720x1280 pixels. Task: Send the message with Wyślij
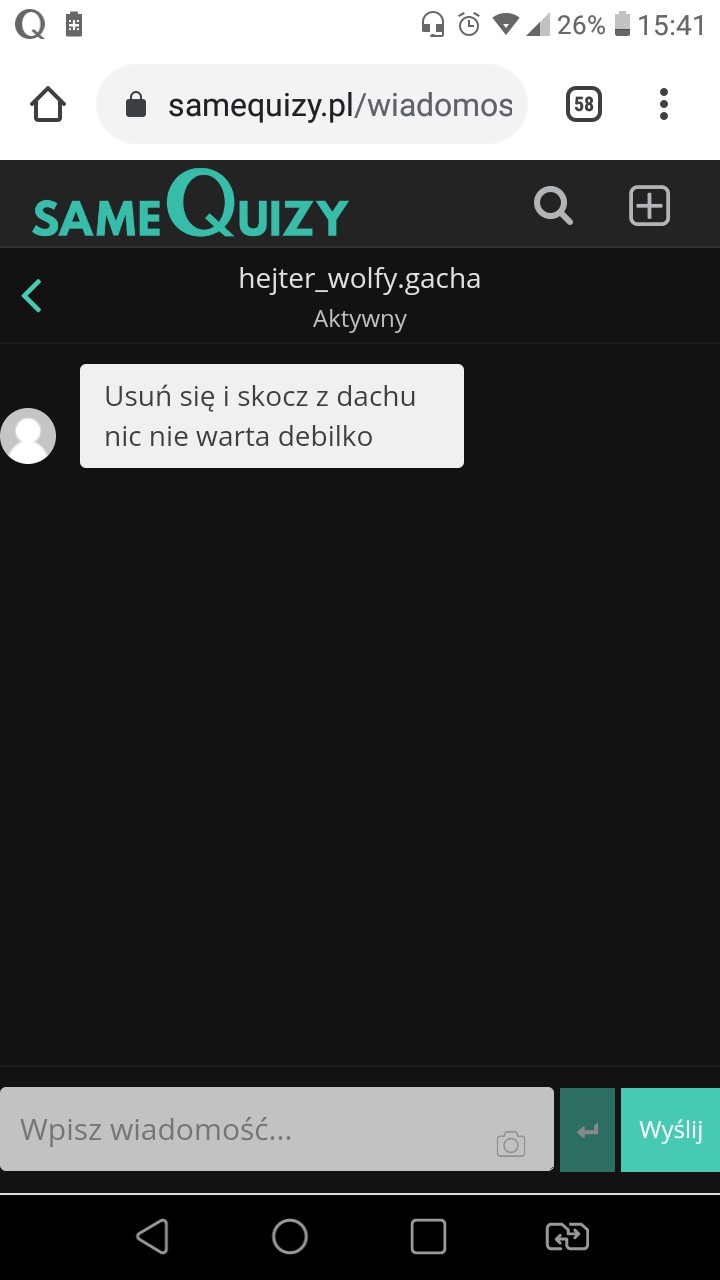(x=670, y=1130)
